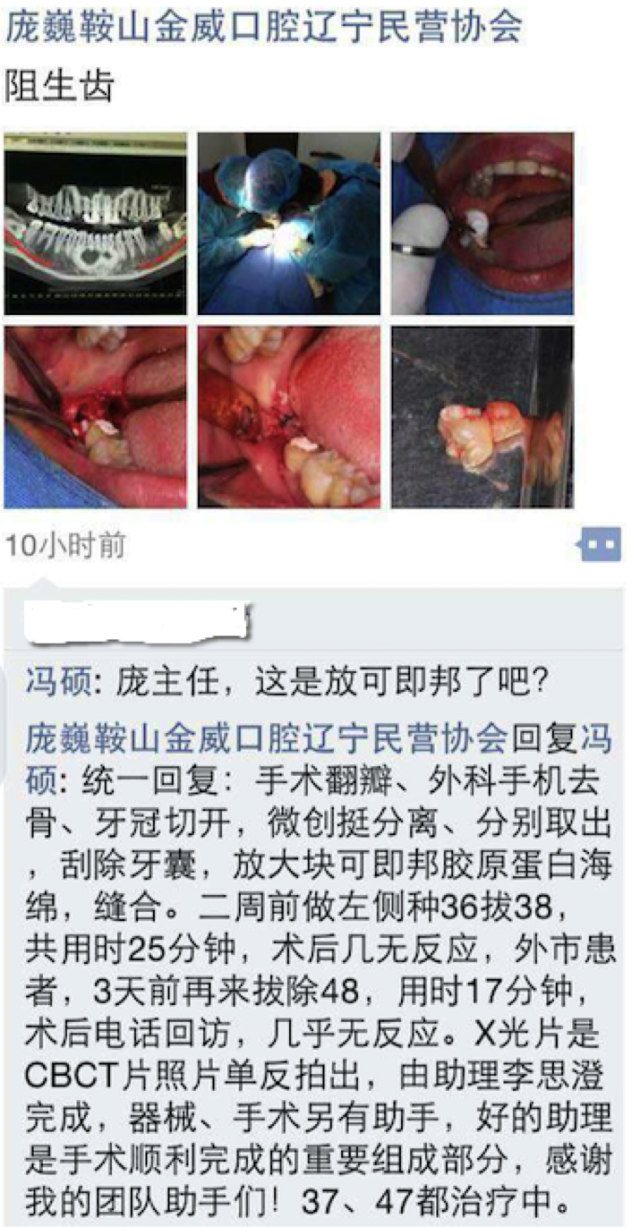Open commenter 冯硕's profile
Viewport: 640px width, 1227px height.
point(55,684)
